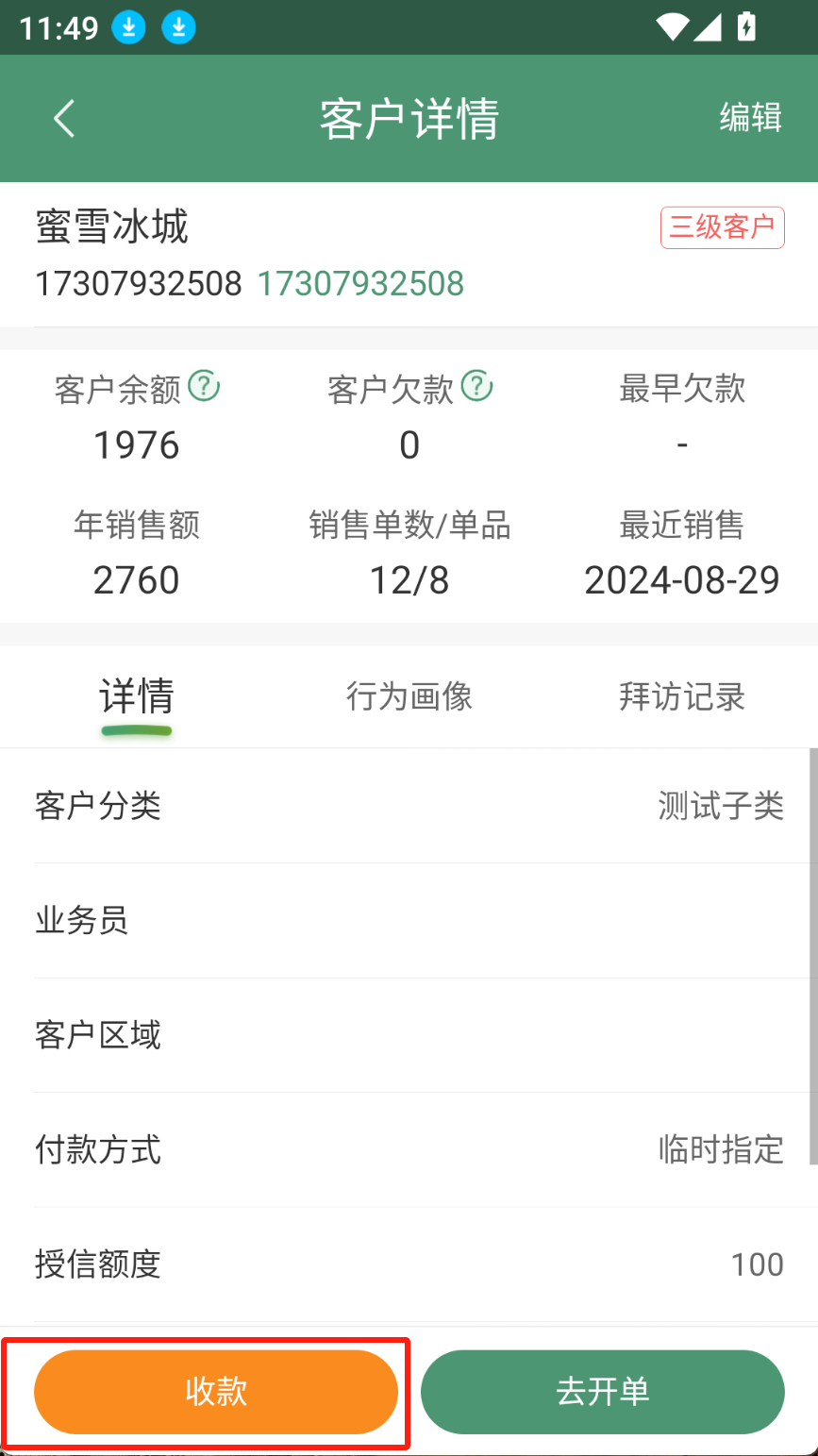Image resolution: width=818 pixels, height=1456 pixels.
Task: Switch to the 拜访记录 tab
Action: coord(681,696)
